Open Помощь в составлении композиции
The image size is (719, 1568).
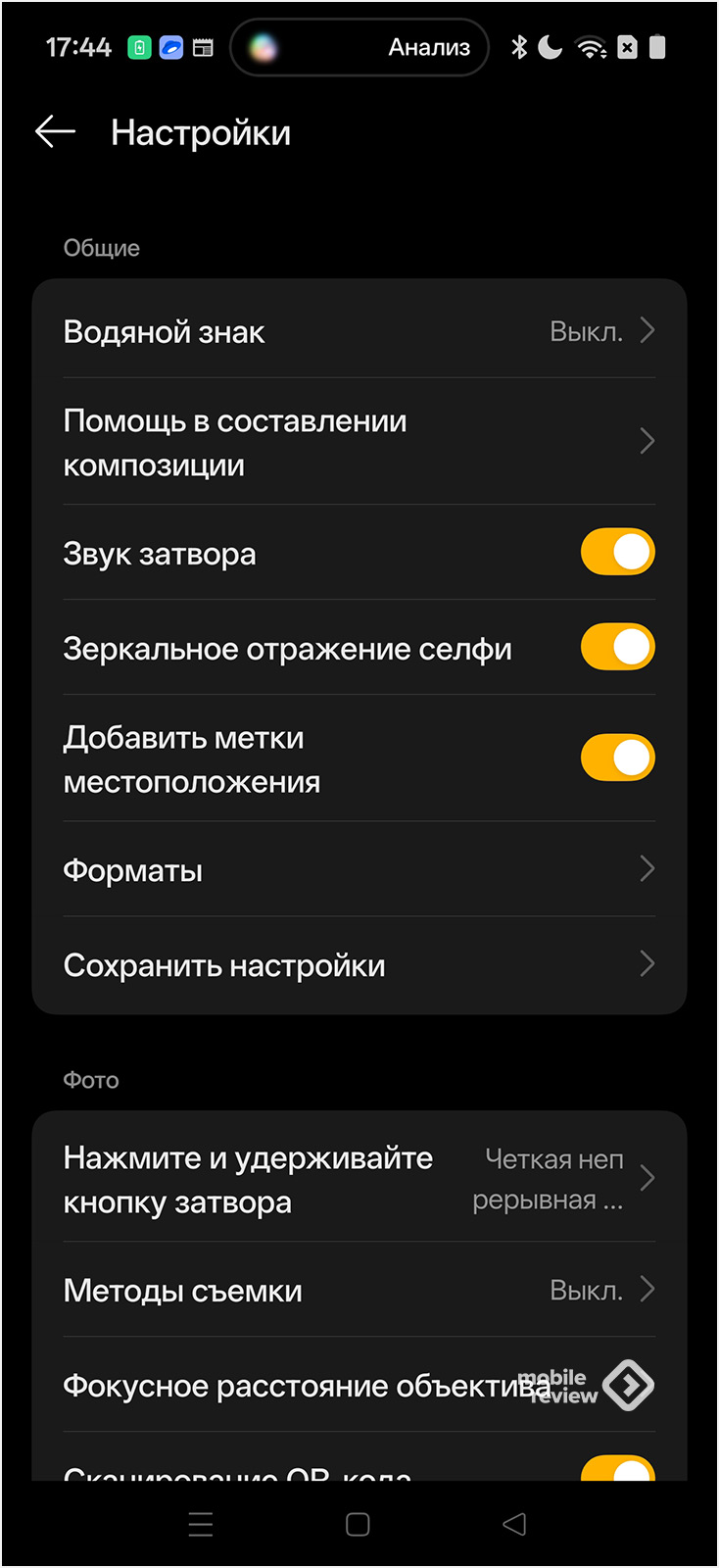point(359,442)
